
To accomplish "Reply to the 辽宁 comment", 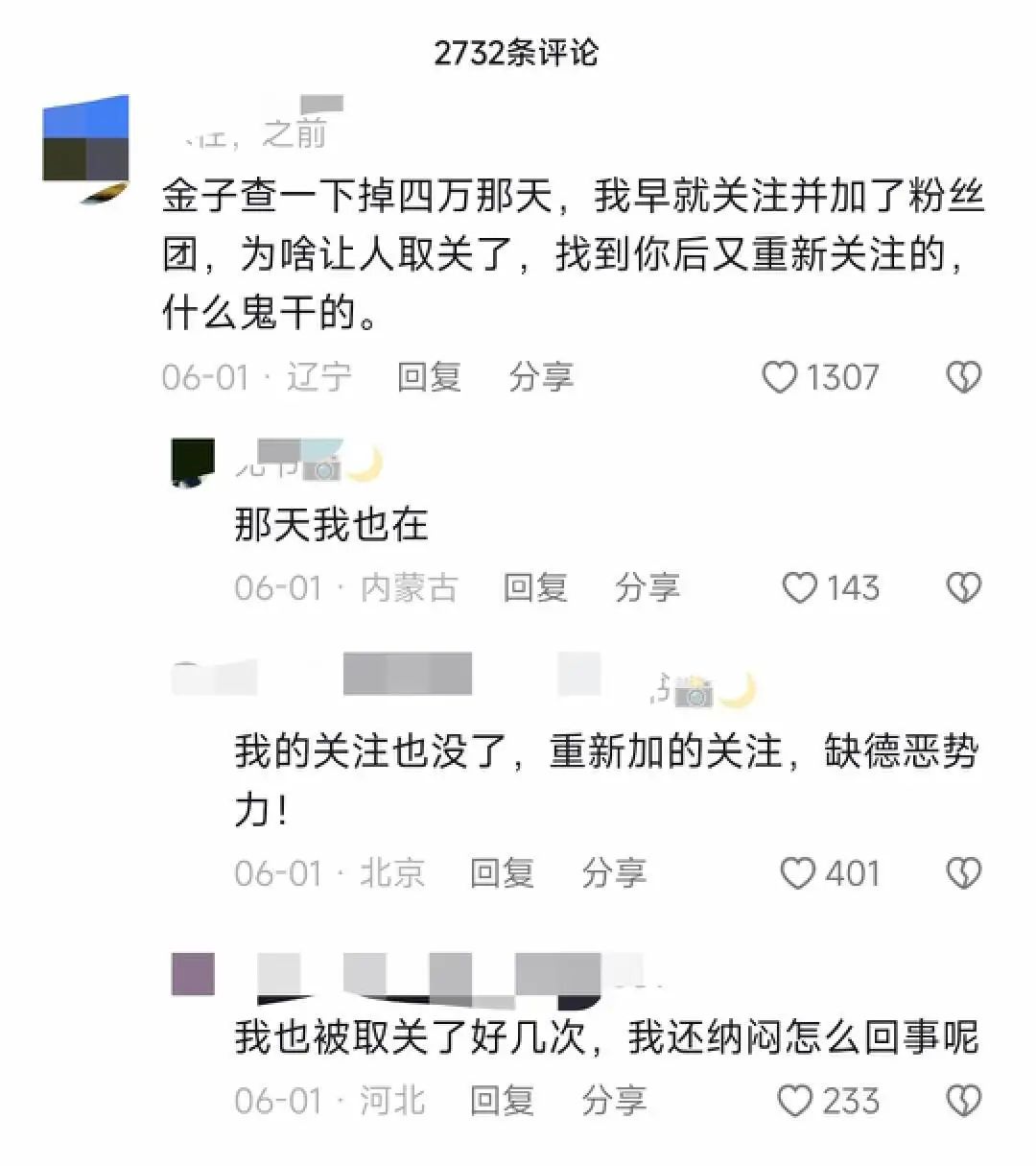I will 429,377.
